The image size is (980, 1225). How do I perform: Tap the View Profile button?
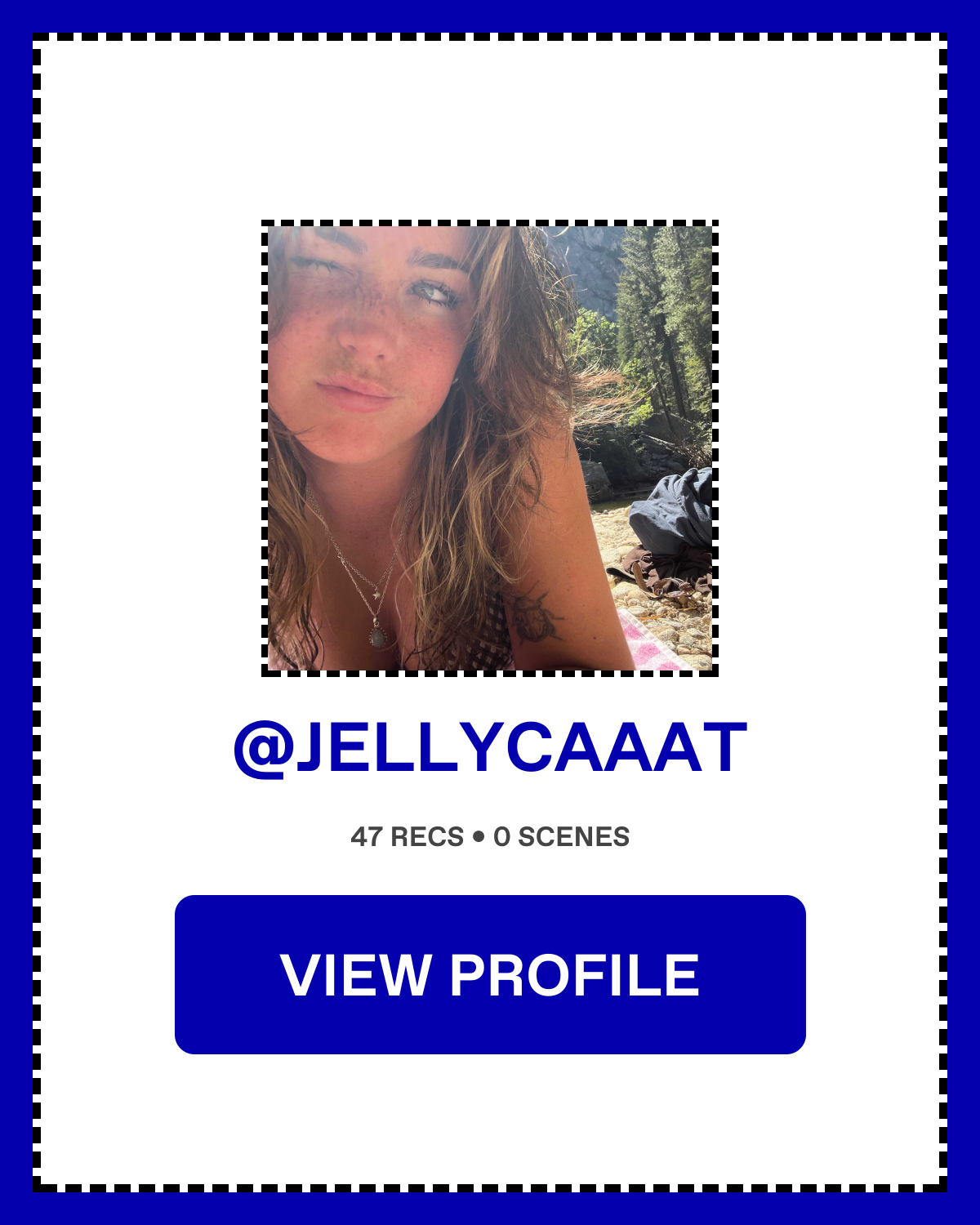(x=490, y=974)
